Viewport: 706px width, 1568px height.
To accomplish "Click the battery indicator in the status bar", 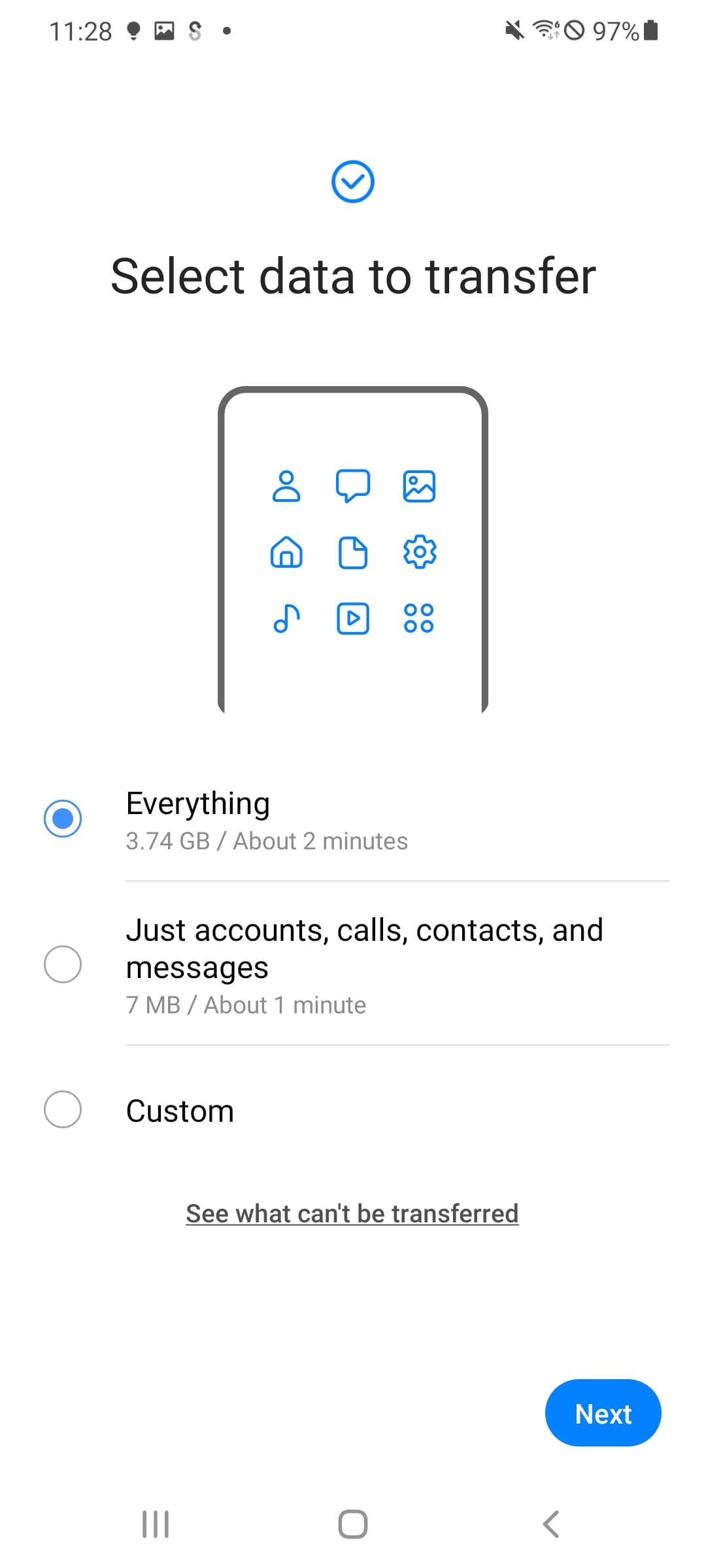I will (x=648, y=29).
